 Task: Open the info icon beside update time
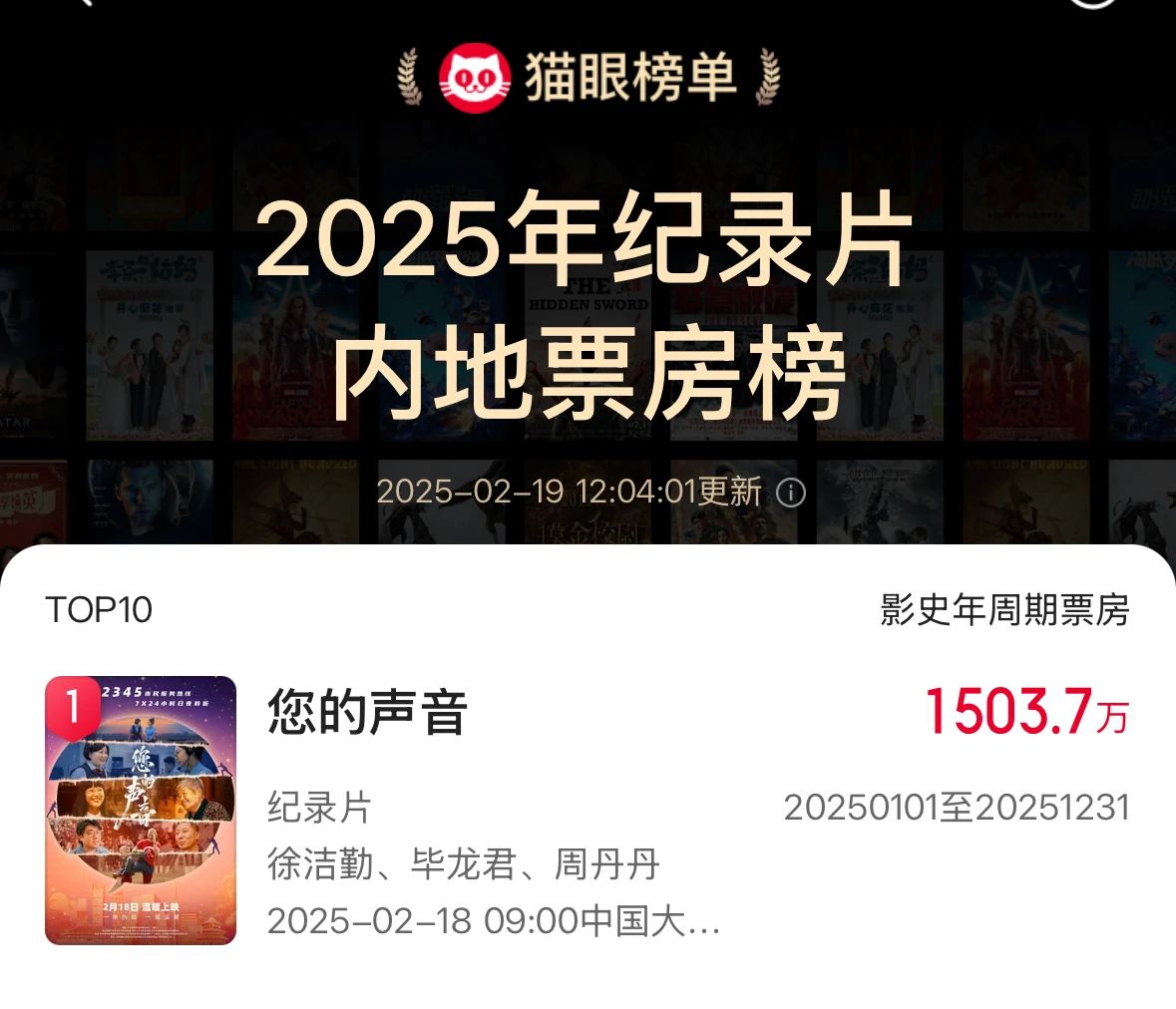pos(791,493)
